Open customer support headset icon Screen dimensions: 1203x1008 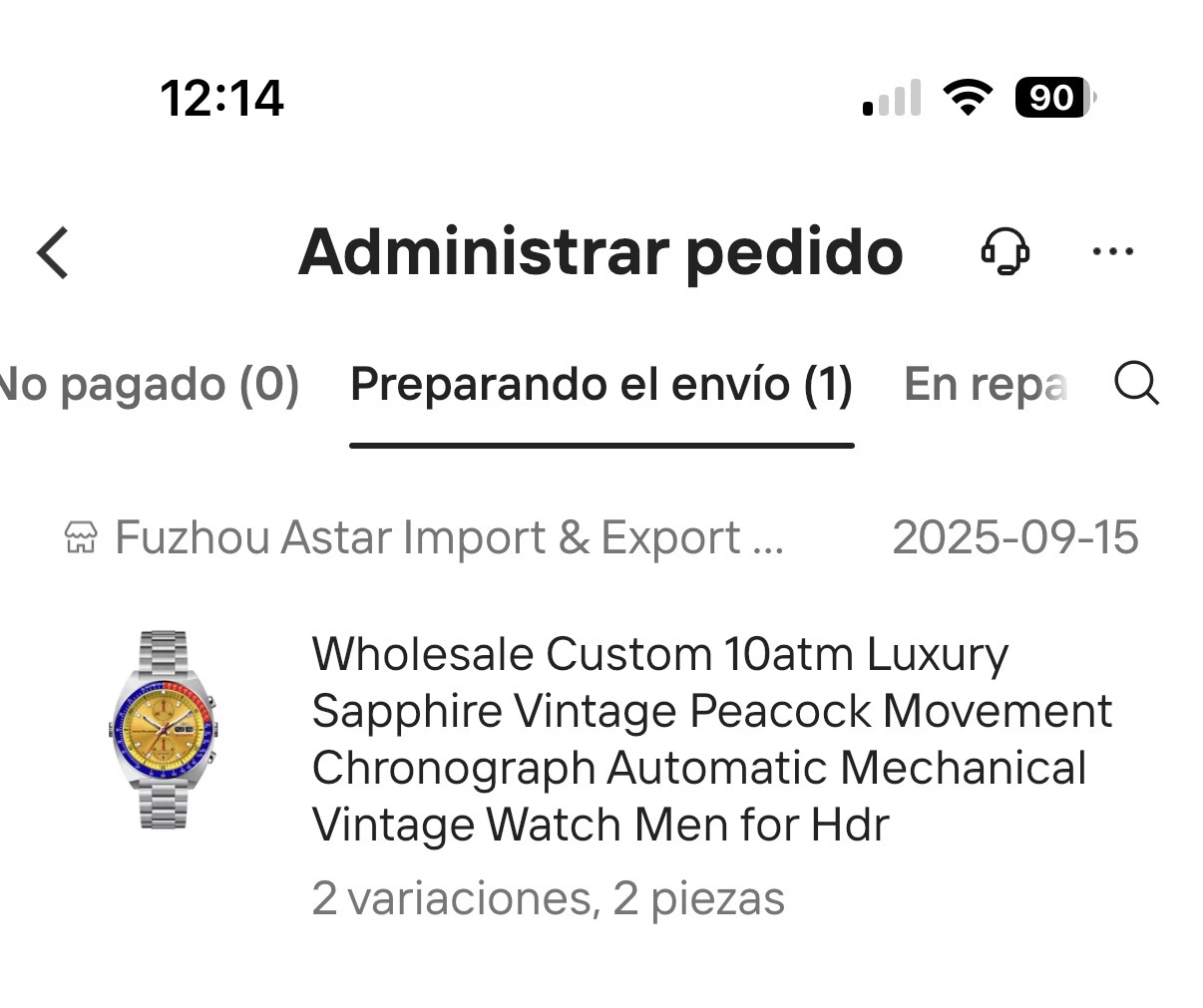pyautogui.click(x=1004, y=251)
